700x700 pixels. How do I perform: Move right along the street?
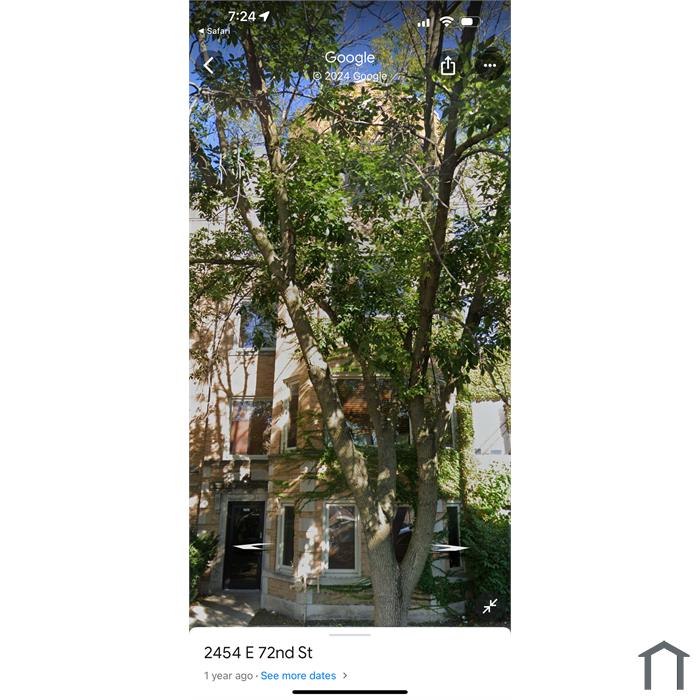click(x=450, y=547)
